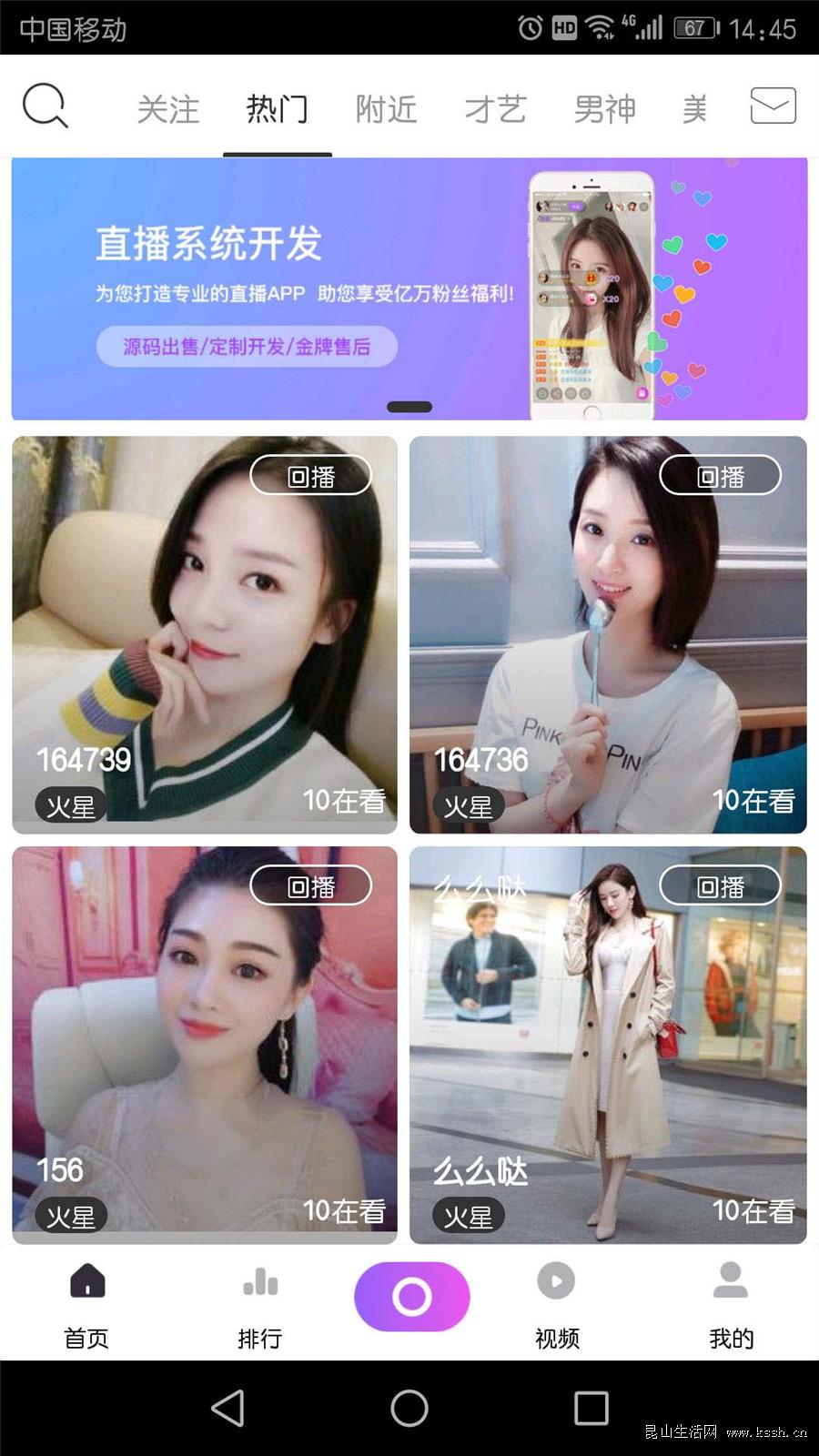
Task: Tap the system recent apps button
Action: (591, 1408)
